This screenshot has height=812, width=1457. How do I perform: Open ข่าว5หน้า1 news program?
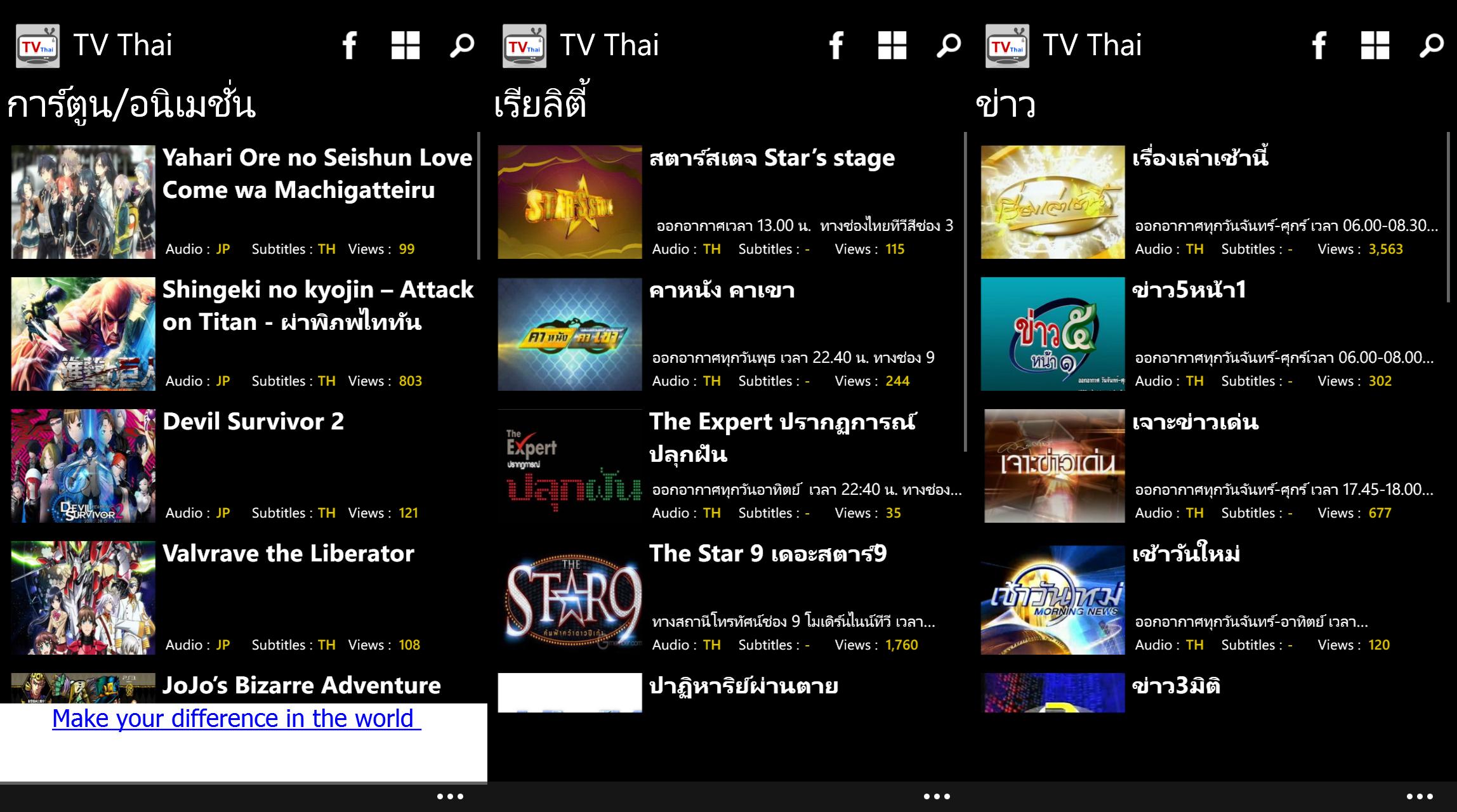pos(1189,290)
